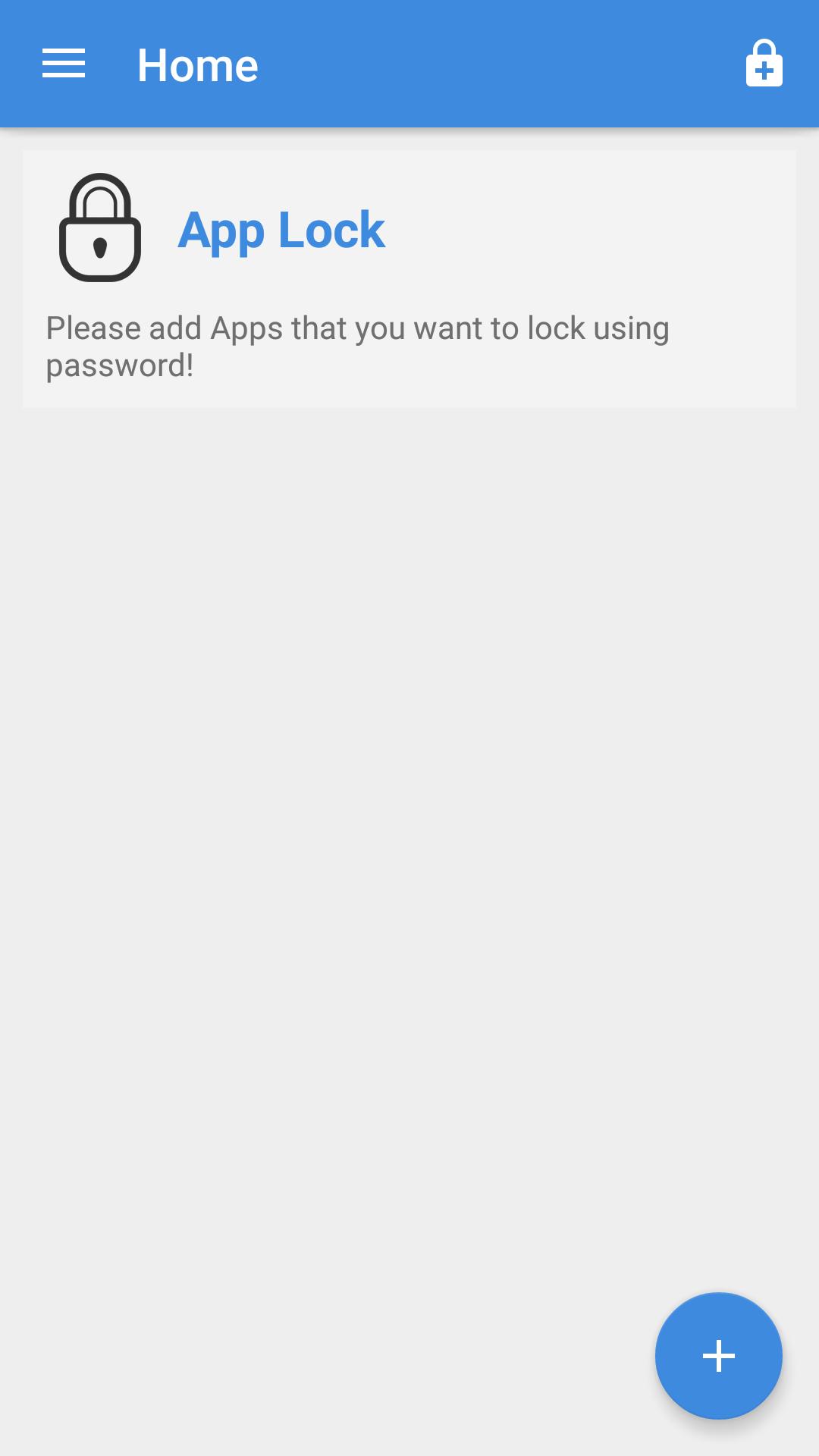Viewport: 819px width, 1456px height.
Task: Click the password instruction message
Action: (358, 345)
